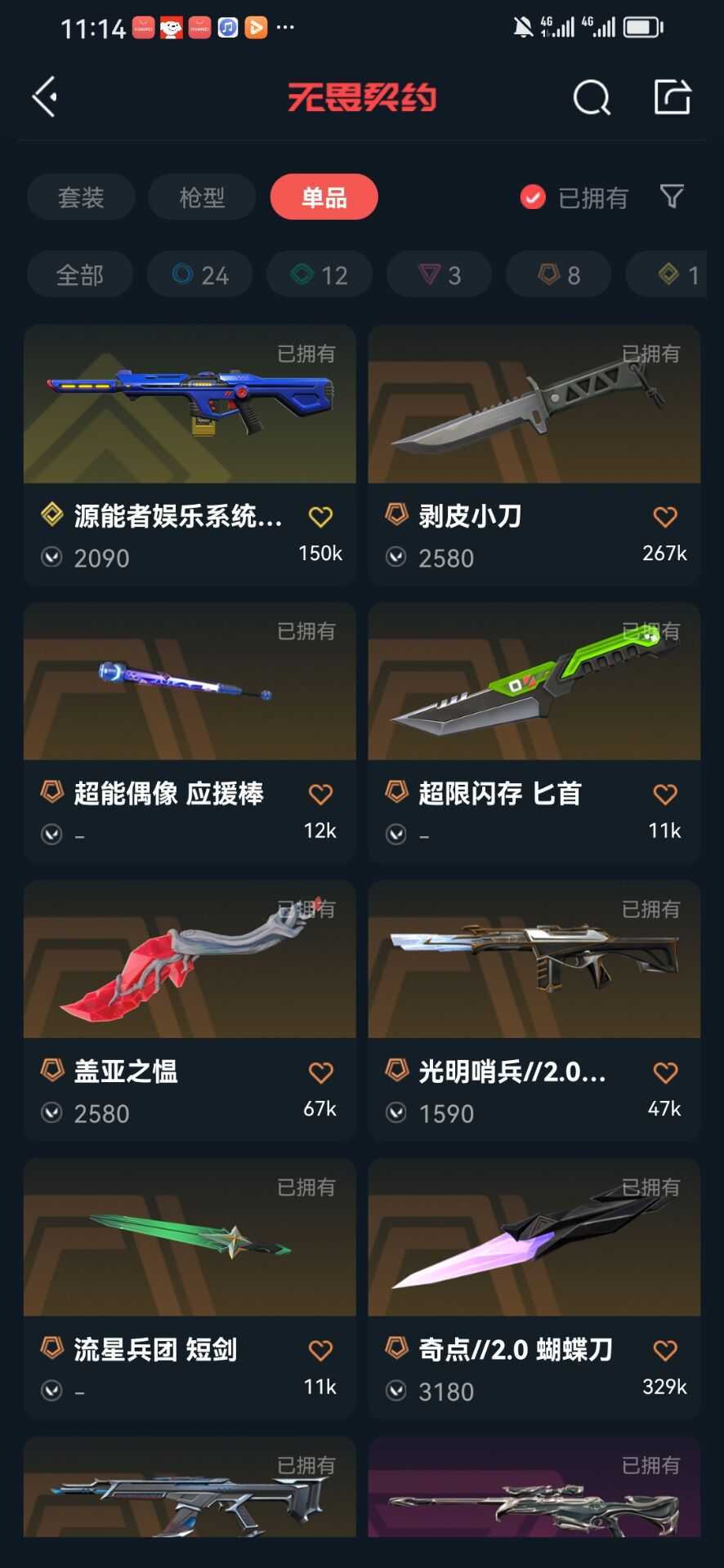Open the search icon in header
The width and height of the screenshot is (724, 1568).
tap(592, 98)
